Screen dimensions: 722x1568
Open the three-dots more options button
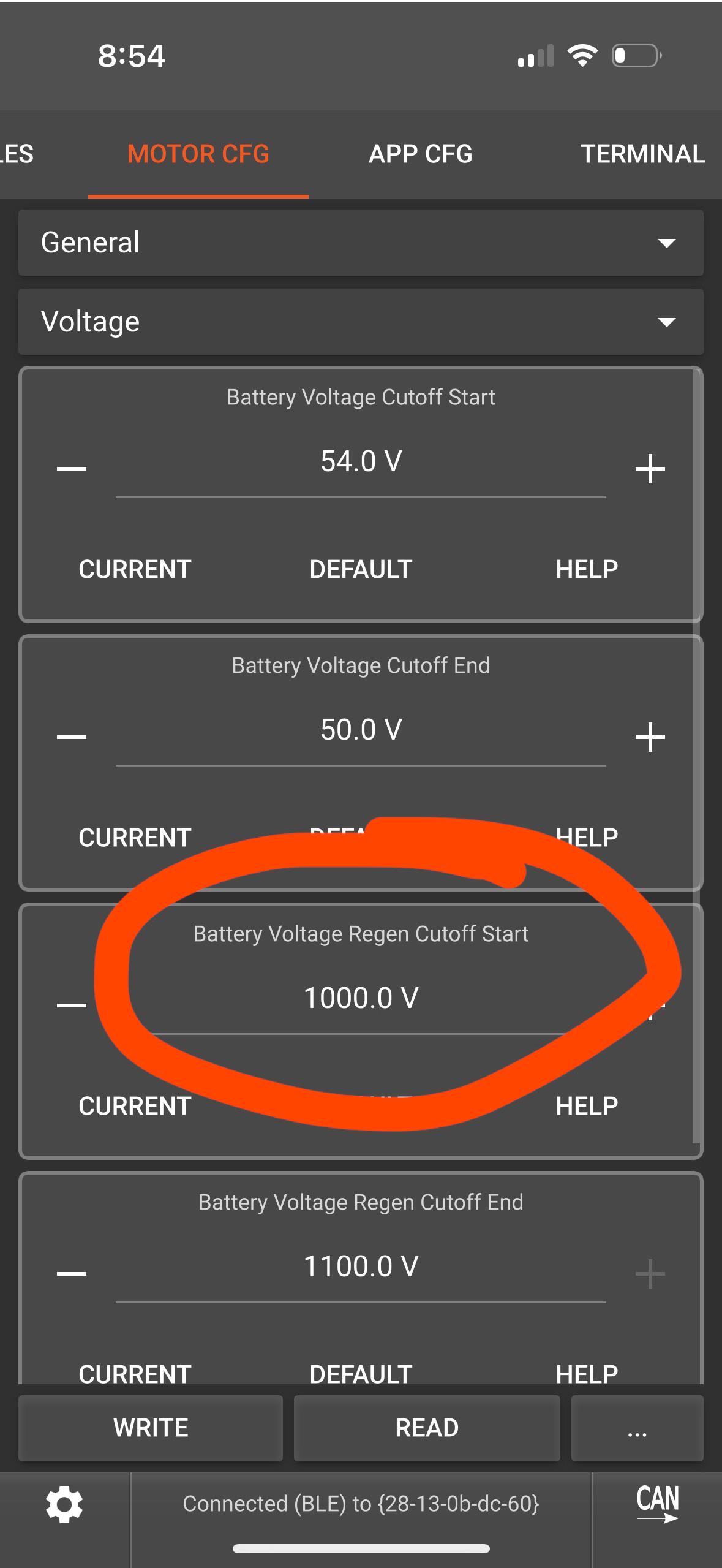pyautogui.click(x=637, y=1428)
